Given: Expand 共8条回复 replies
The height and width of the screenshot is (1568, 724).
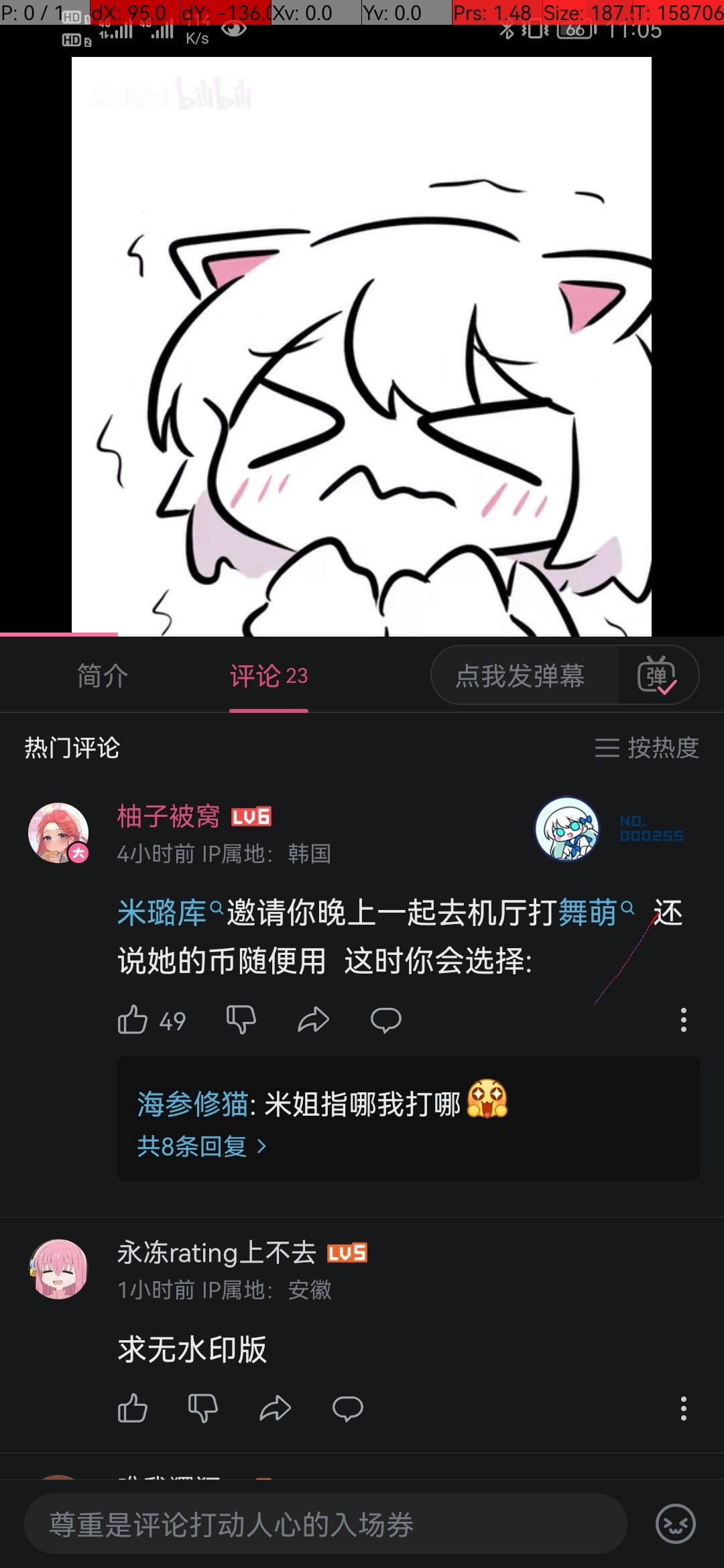Looking at the screenshot, I should [x=201, y=1147].
